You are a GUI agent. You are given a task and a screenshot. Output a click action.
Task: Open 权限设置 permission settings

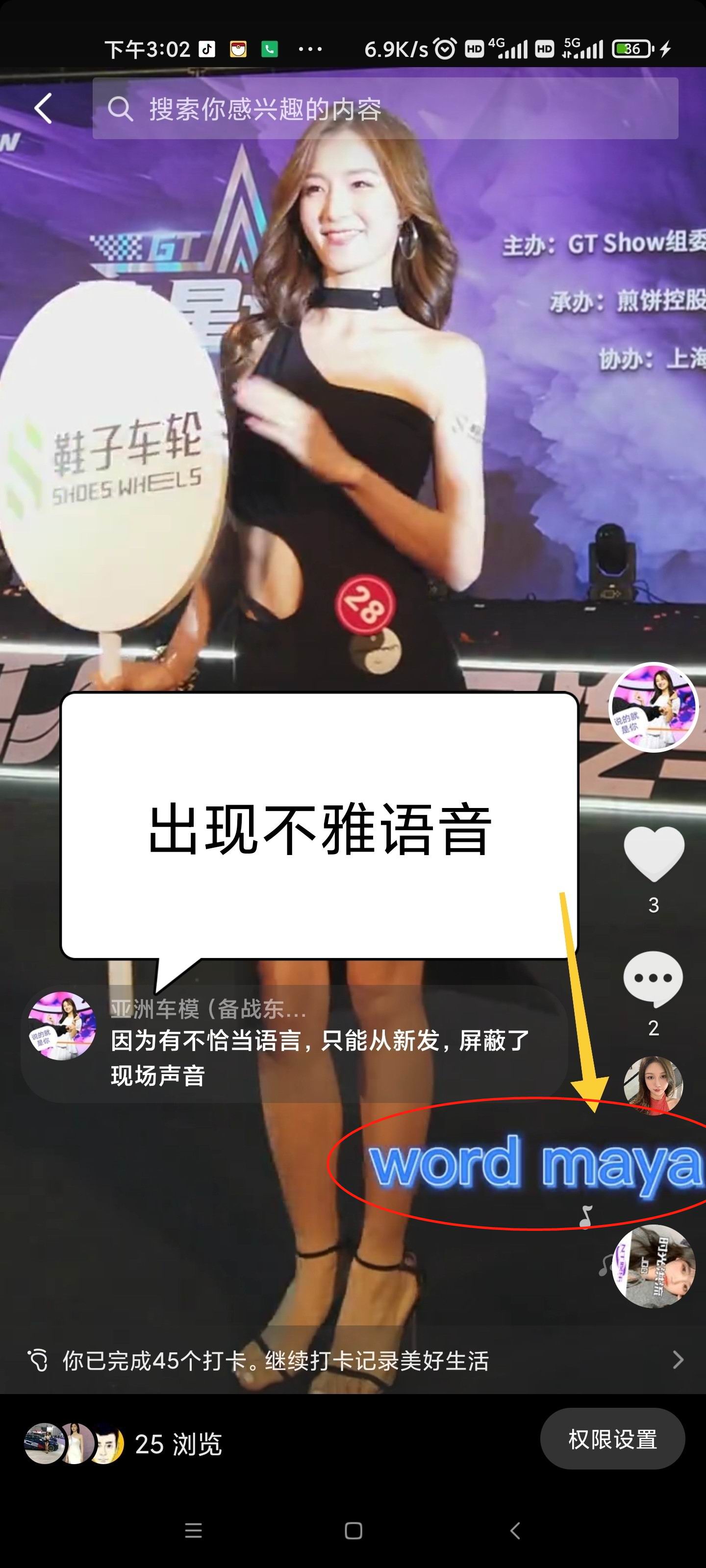tap(612, 1439)
